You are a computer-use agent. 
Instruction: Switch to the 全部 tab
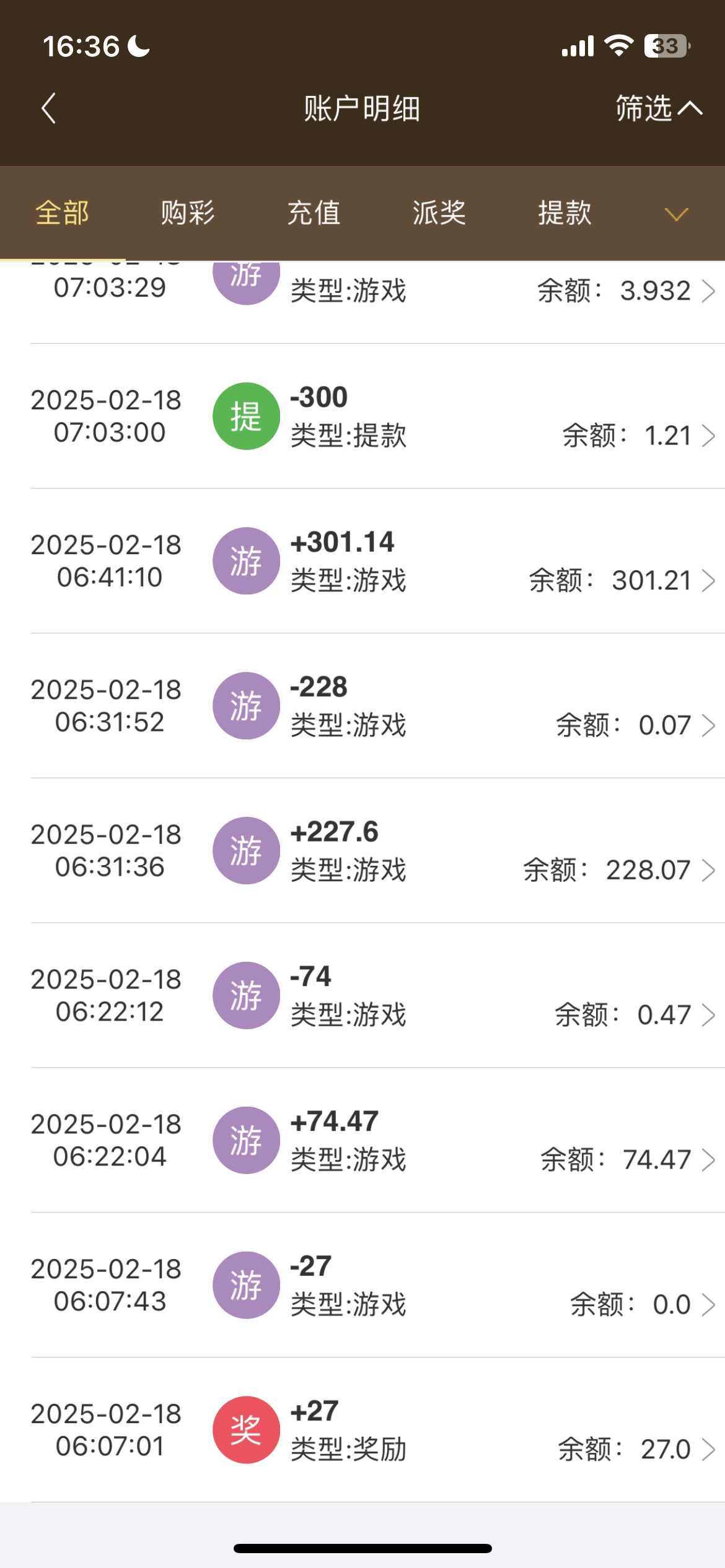click(63, 213)
